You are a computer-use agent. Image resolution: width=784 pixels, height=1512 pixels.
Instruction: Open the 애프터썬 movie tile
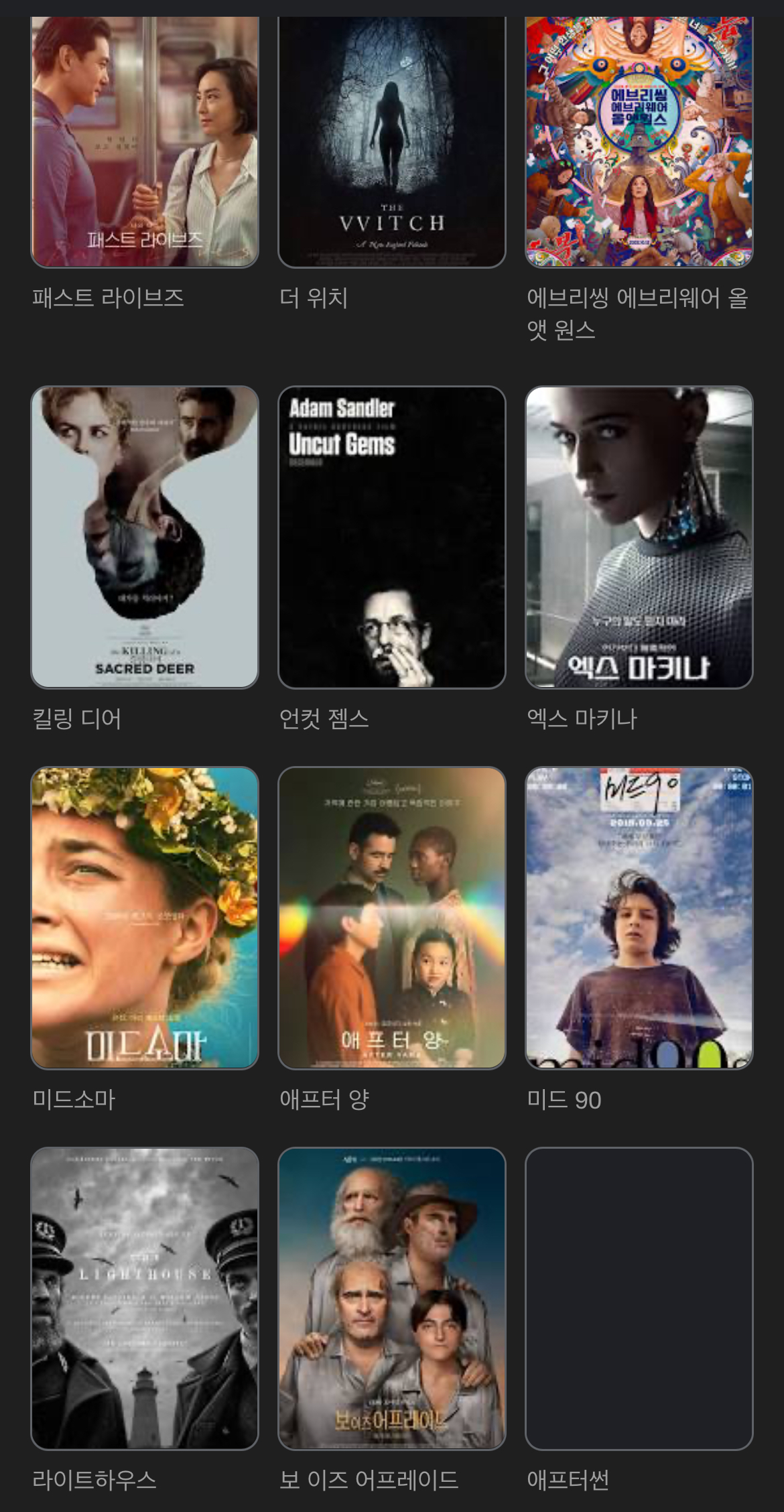(x=639, y=1298)
